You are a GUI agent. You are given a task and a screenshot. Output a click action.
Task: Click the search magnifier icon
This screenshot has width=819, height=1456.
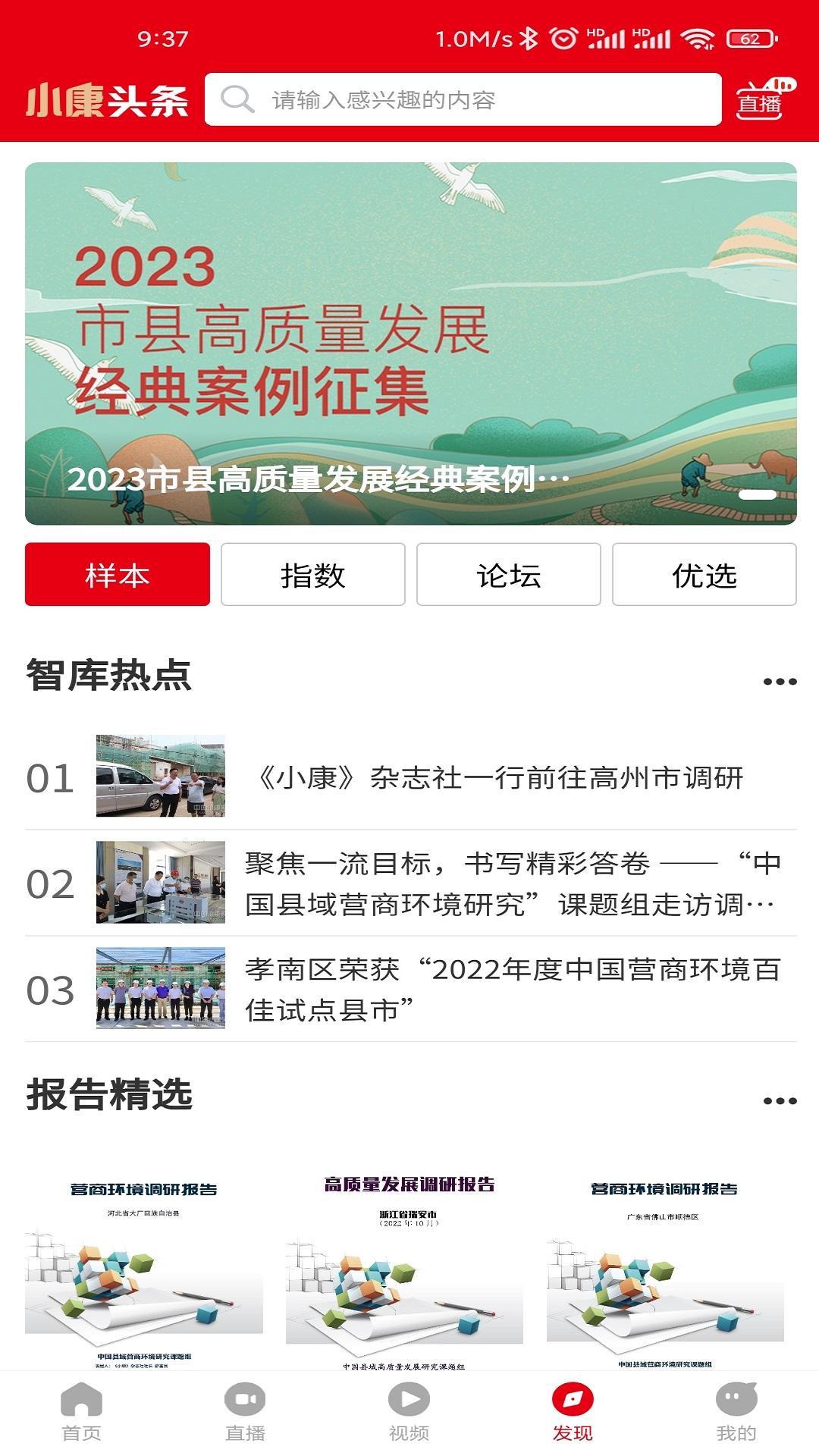point(237,99)
